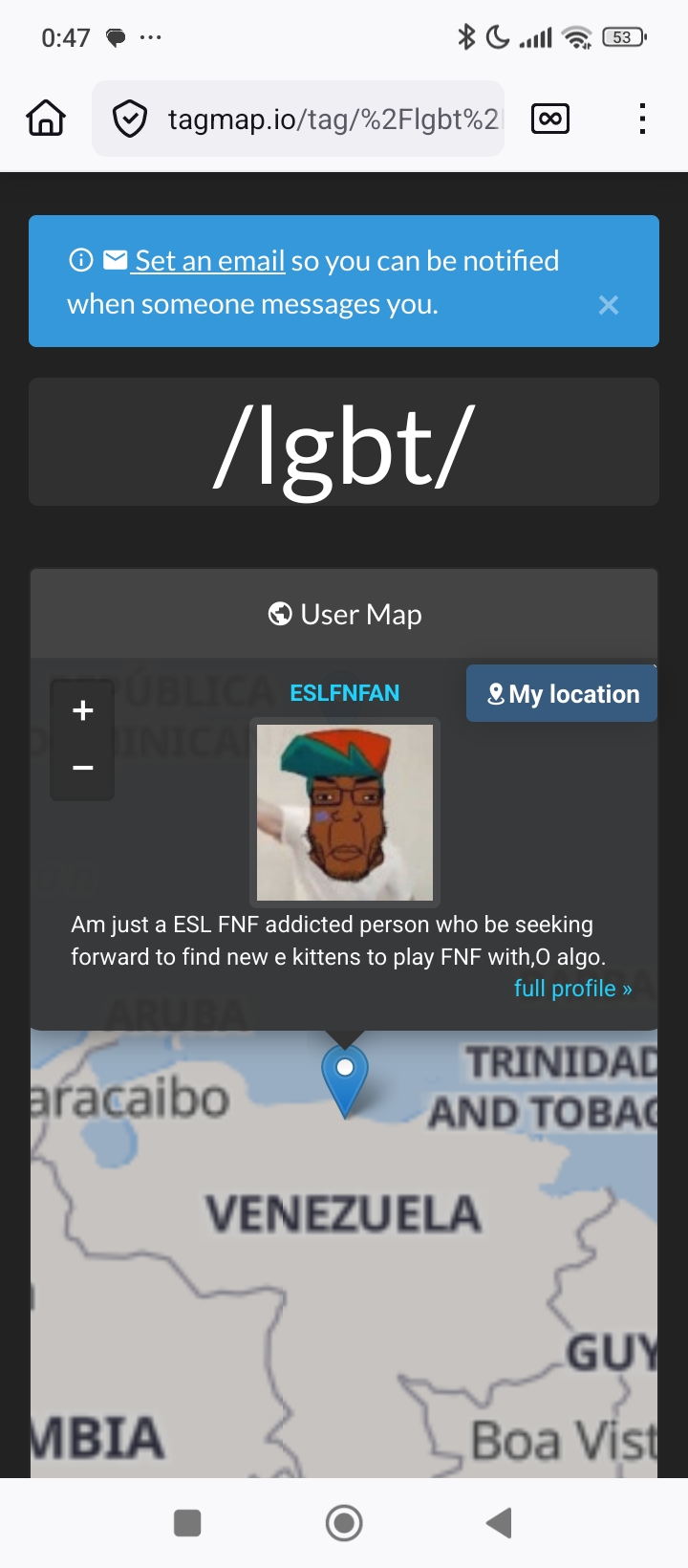Open the site security shield info

coord(130,119)
